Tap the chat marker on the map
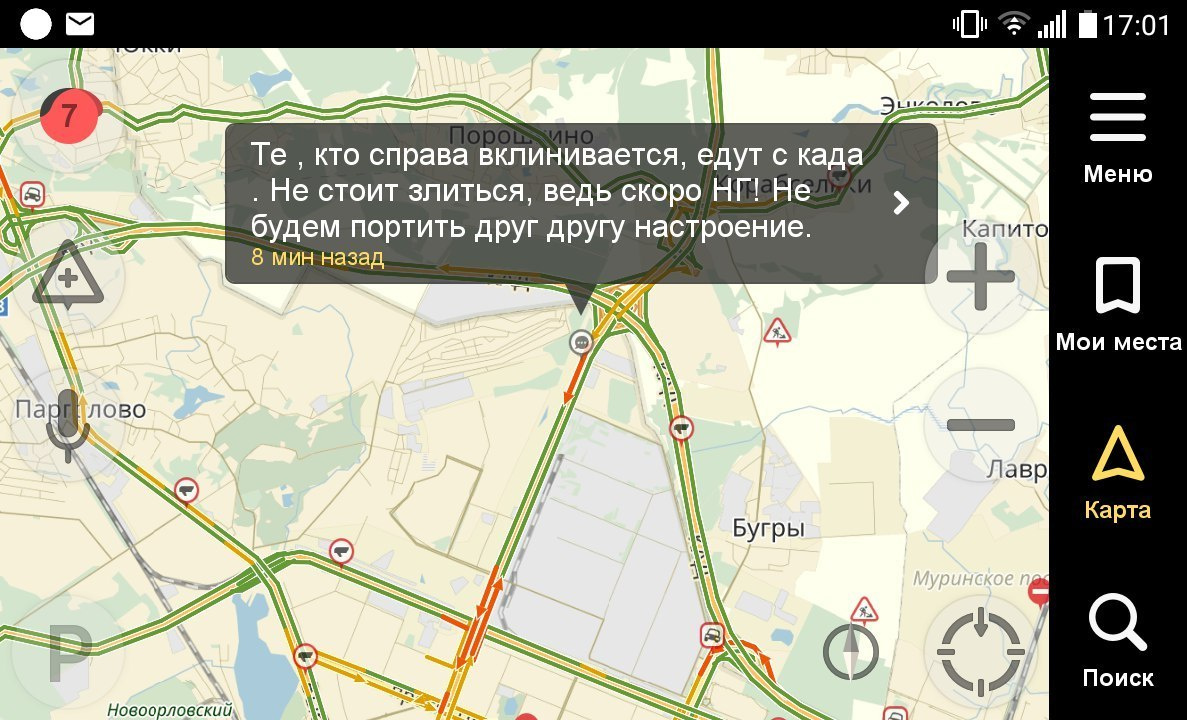Image resolution: width=1187 pixels, height=720 pixels. coord(581,343)
